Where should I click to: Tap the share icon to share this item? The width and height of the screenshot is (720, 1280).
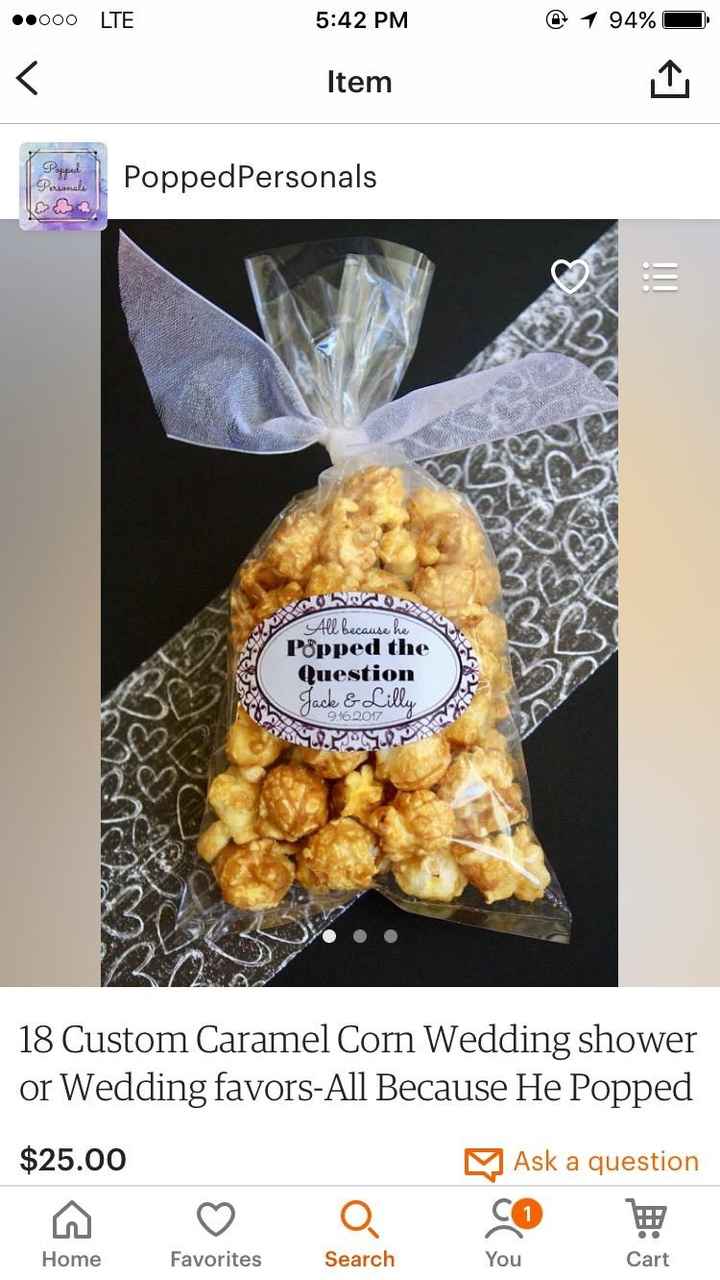(669, 78)
